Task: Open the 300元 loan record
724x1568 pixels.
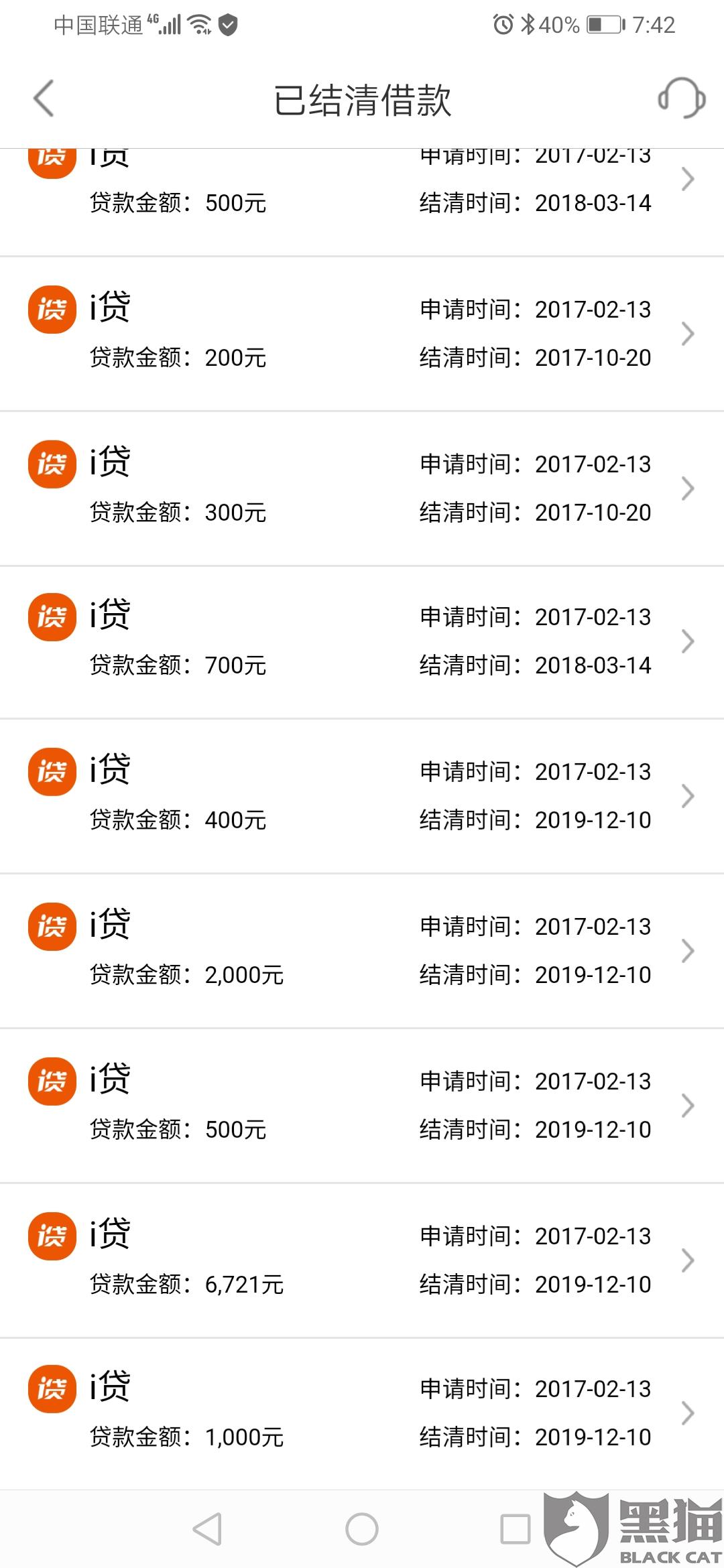Action: point(362,488)
